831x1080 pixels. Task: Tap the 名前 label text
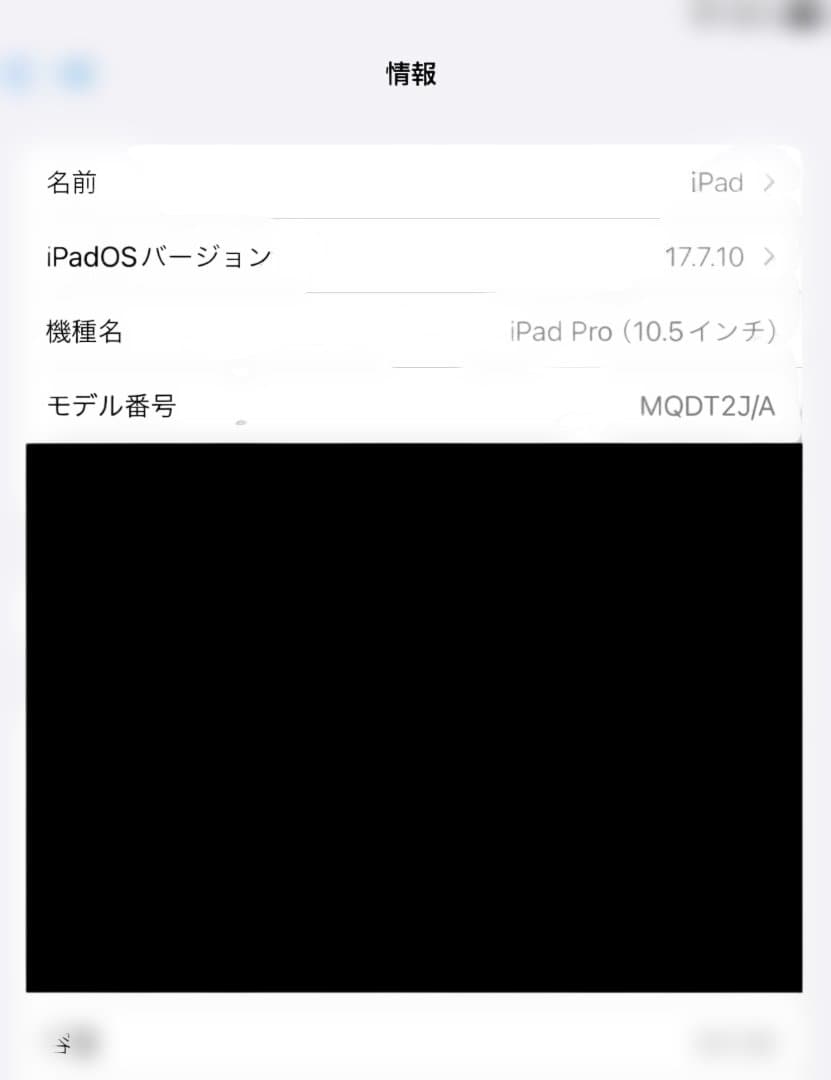click(70, 183)
